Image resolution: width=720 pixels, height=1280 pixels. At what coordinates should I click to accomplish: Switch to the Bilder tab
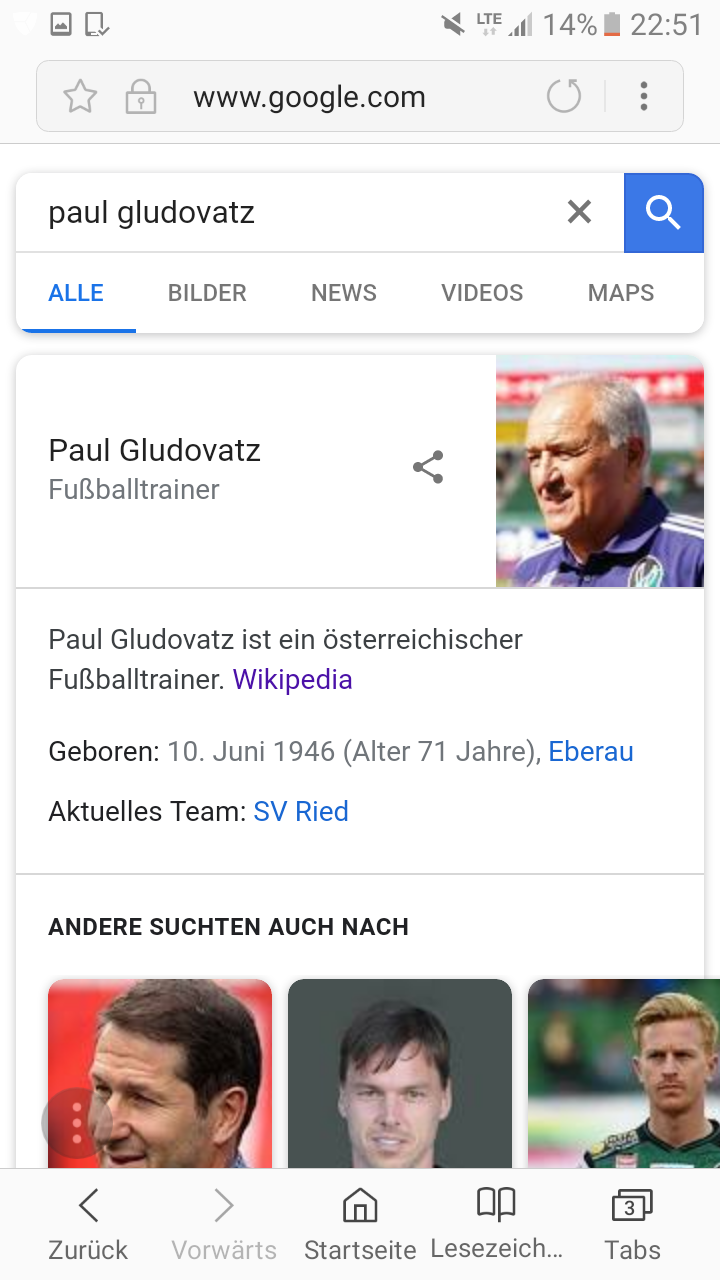tap(207, 293)
